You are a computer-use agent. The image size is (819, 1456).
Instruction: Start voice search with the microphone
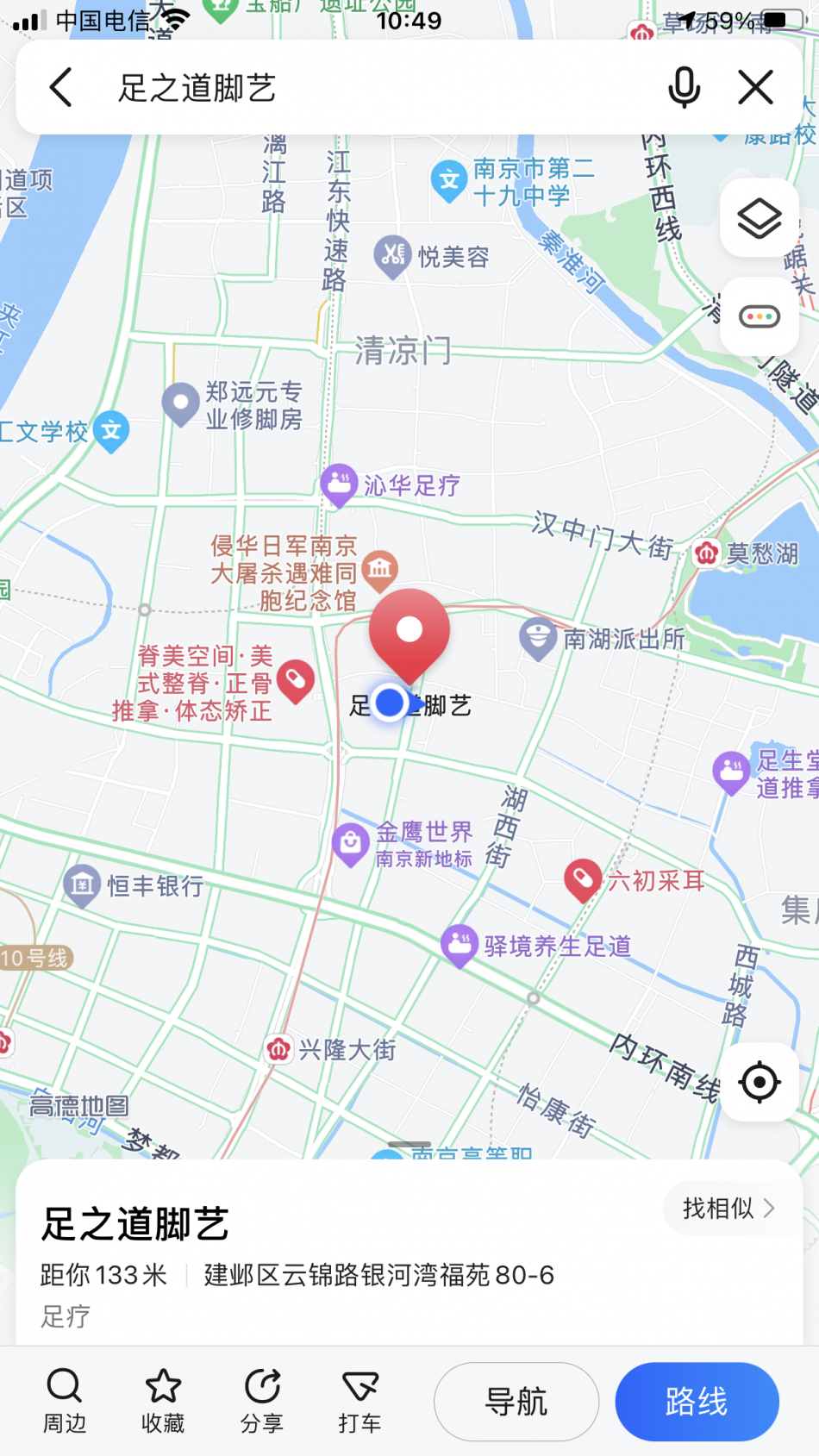coord(684,88)
